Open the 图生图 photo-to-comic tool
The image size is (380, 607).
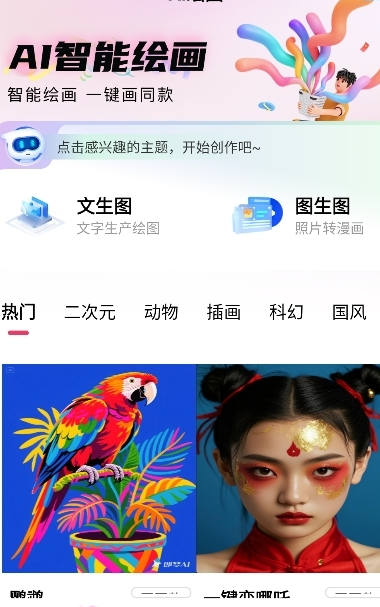pos(298,216)
